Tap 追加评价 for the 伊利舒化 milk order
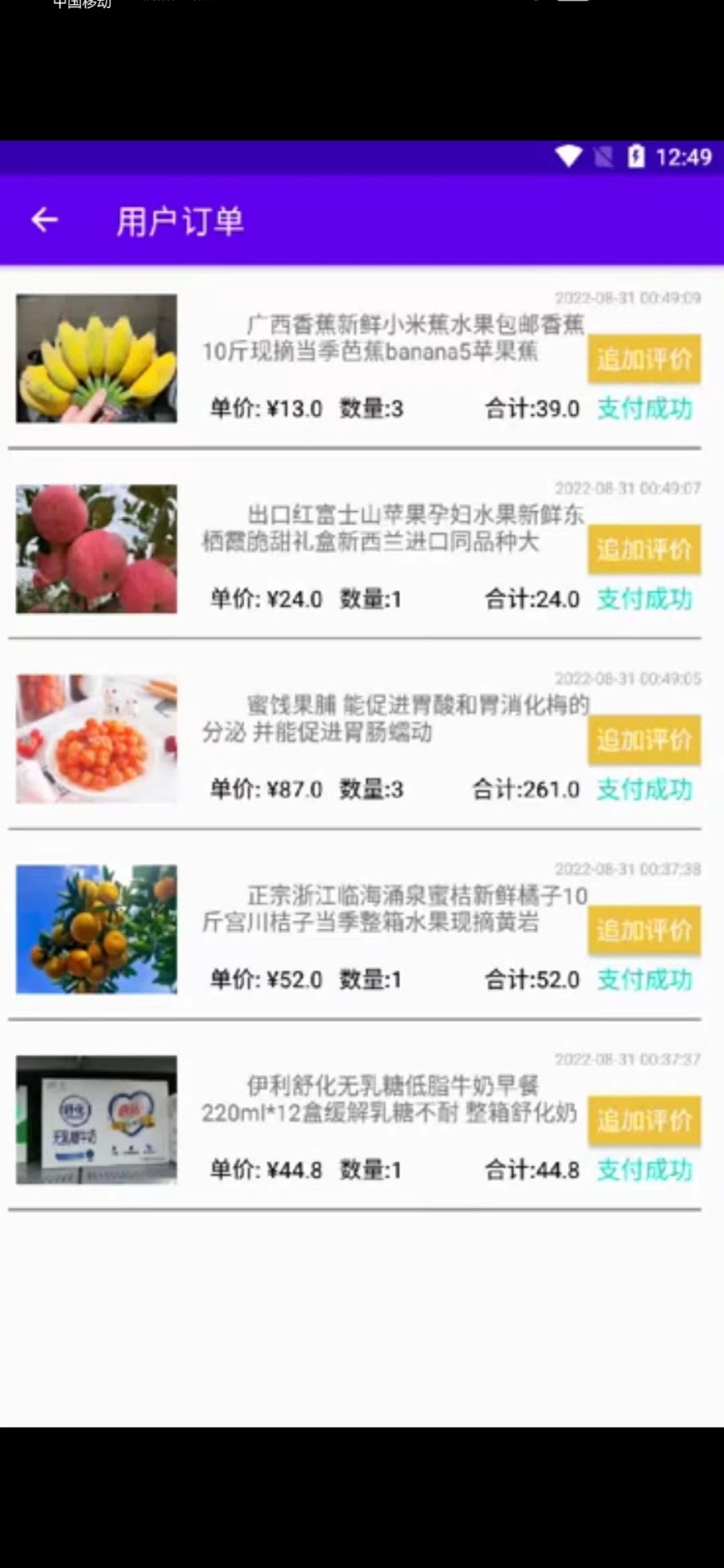This screenshot has width=724, height=1568. tap(644, 1120)
